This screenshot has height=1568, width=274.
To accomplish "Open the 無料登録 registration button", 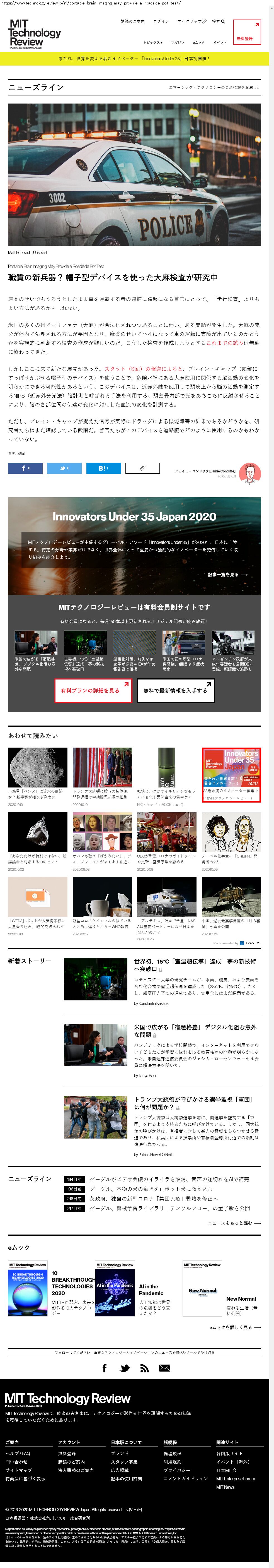I will [x=247, y=32].
